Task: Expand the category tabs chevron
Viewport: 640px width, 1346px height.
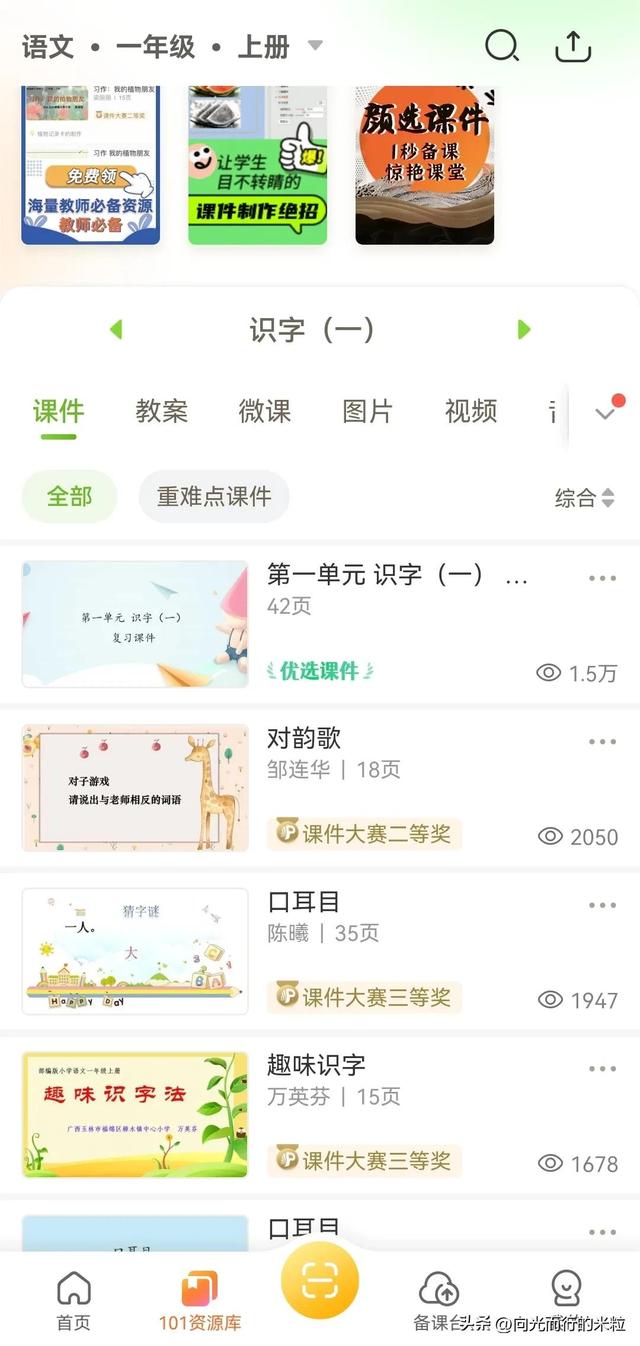Action: point(604,413)
